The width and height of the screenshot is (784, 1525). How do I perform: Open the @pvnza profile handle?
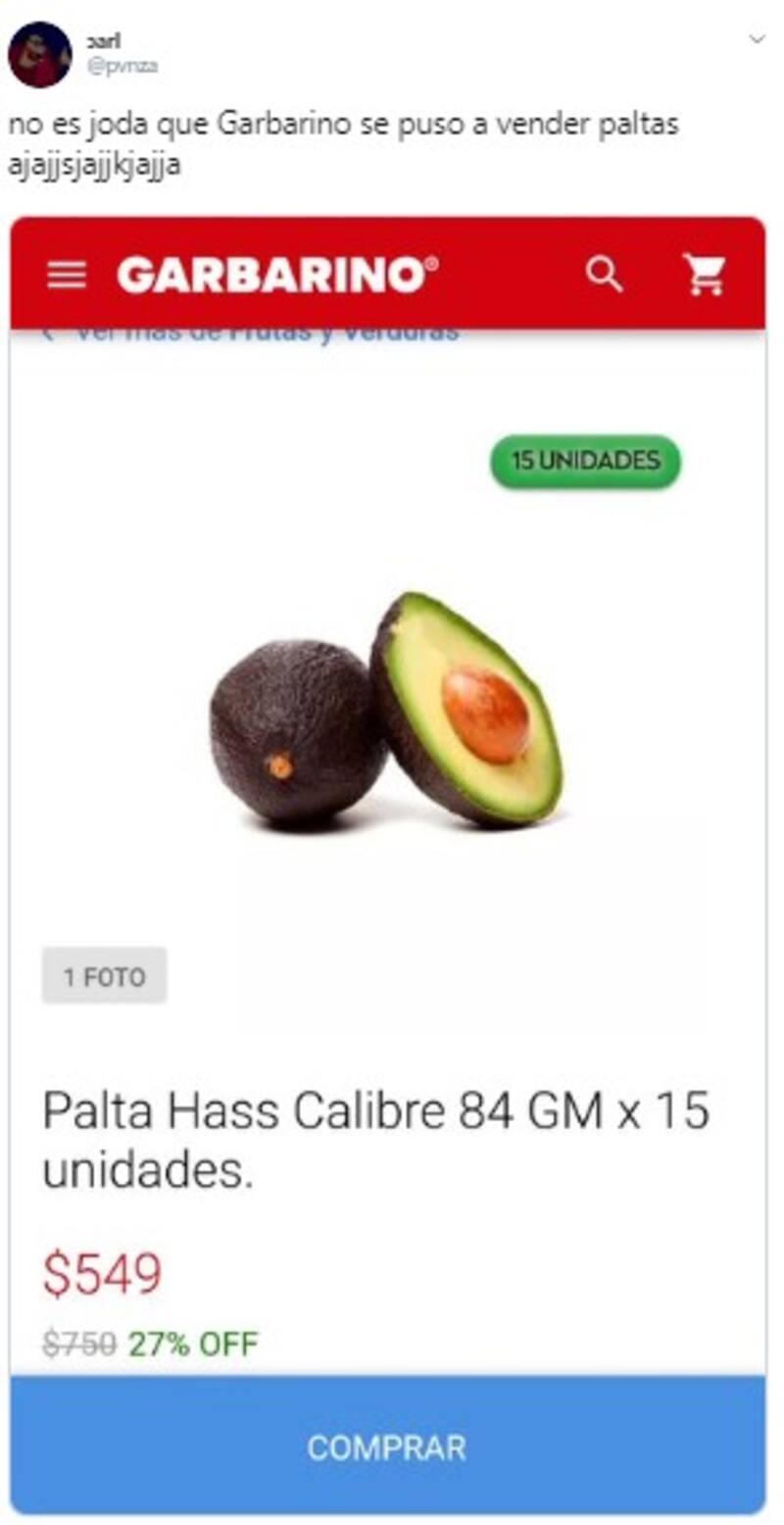pyautogui.click(x=122, y=67)
